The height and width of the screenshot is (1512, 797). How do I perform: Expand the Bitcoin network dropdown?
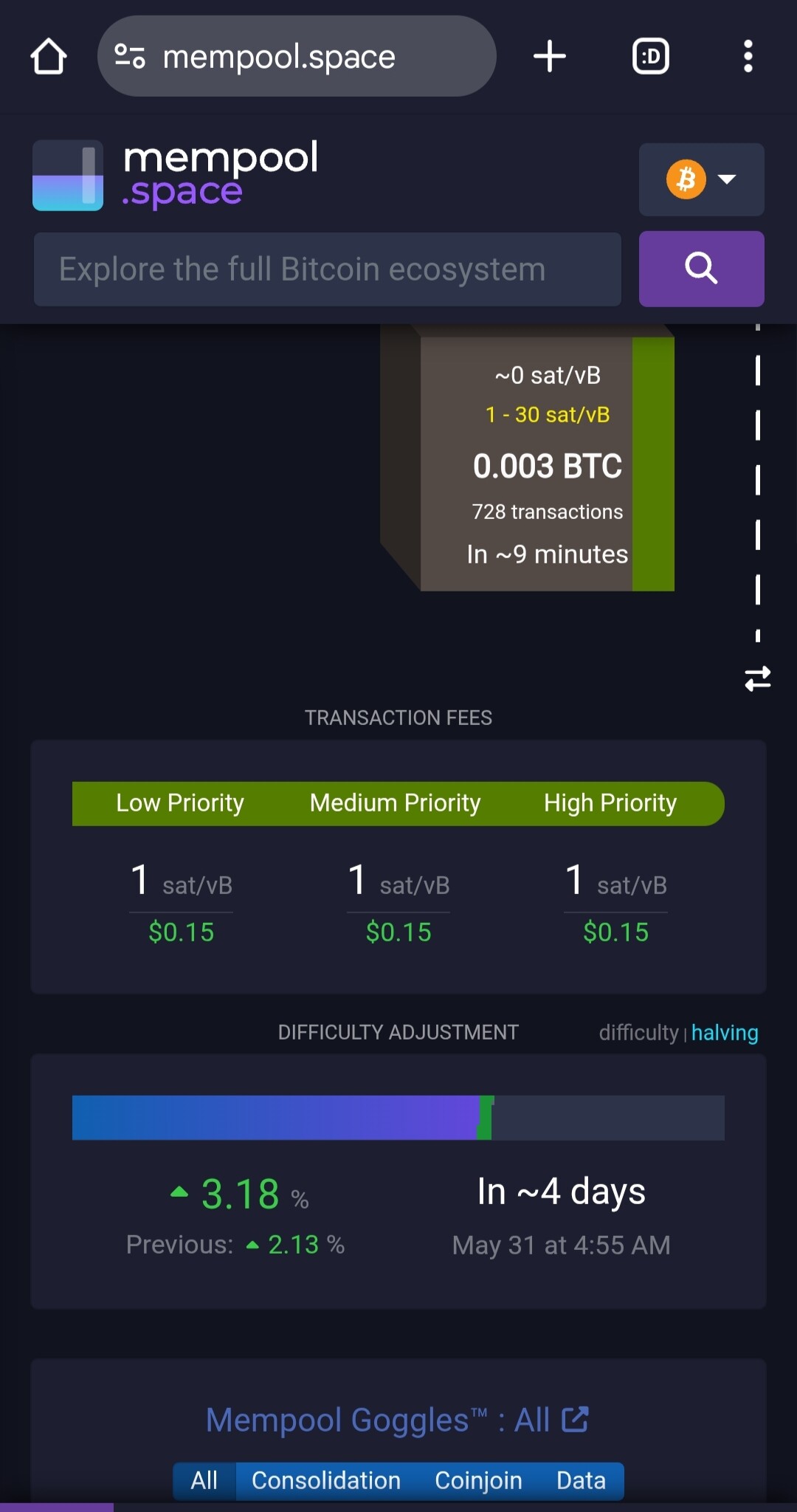click(x=701, y=179)
